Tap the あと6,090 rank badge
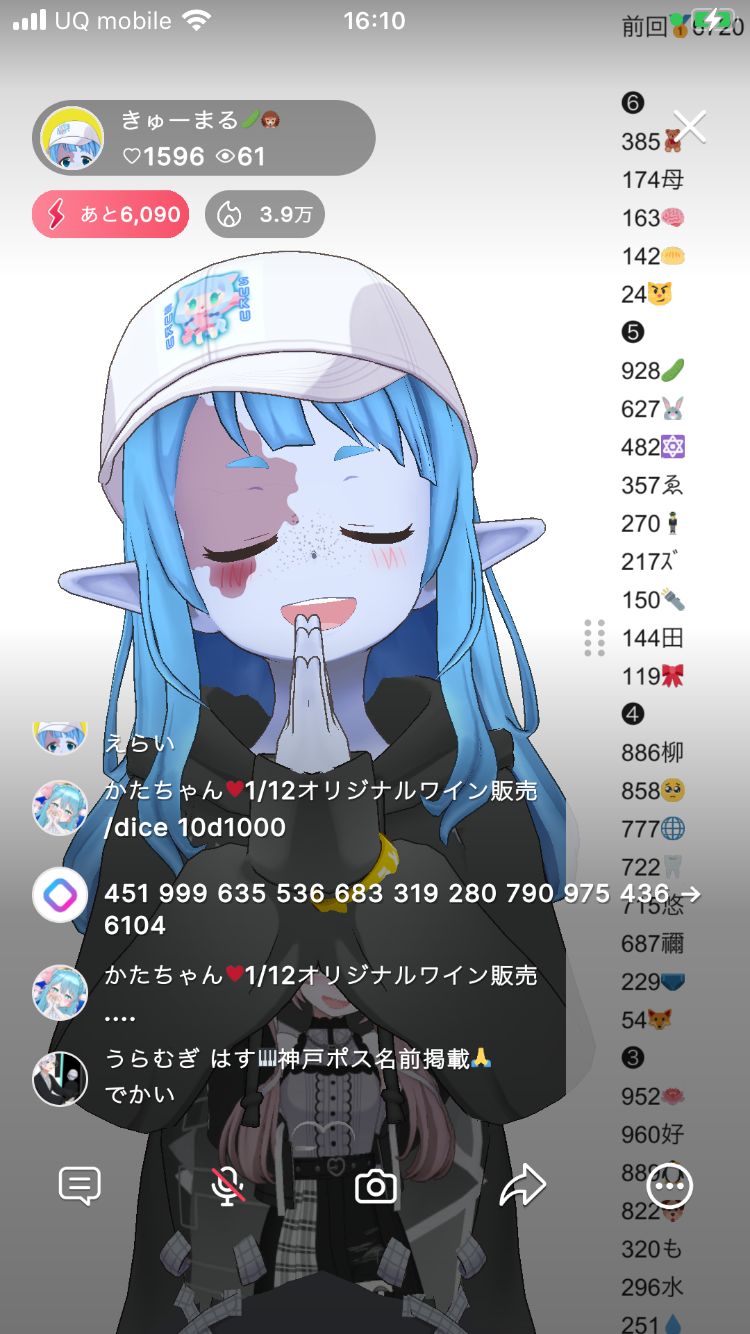750x1334 pixels. point(111,214)
